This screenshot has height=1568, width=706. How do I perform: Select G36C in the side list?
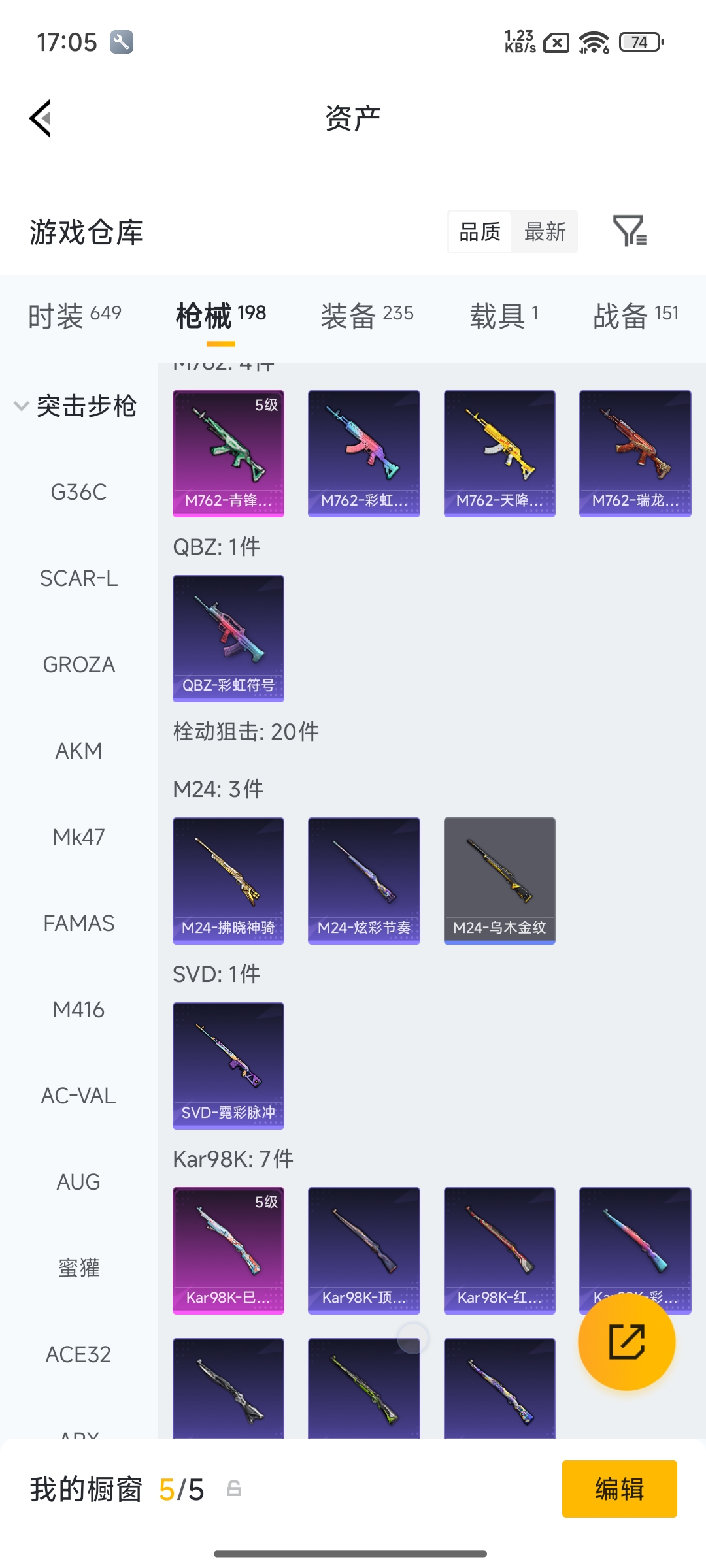click(78, 492)
